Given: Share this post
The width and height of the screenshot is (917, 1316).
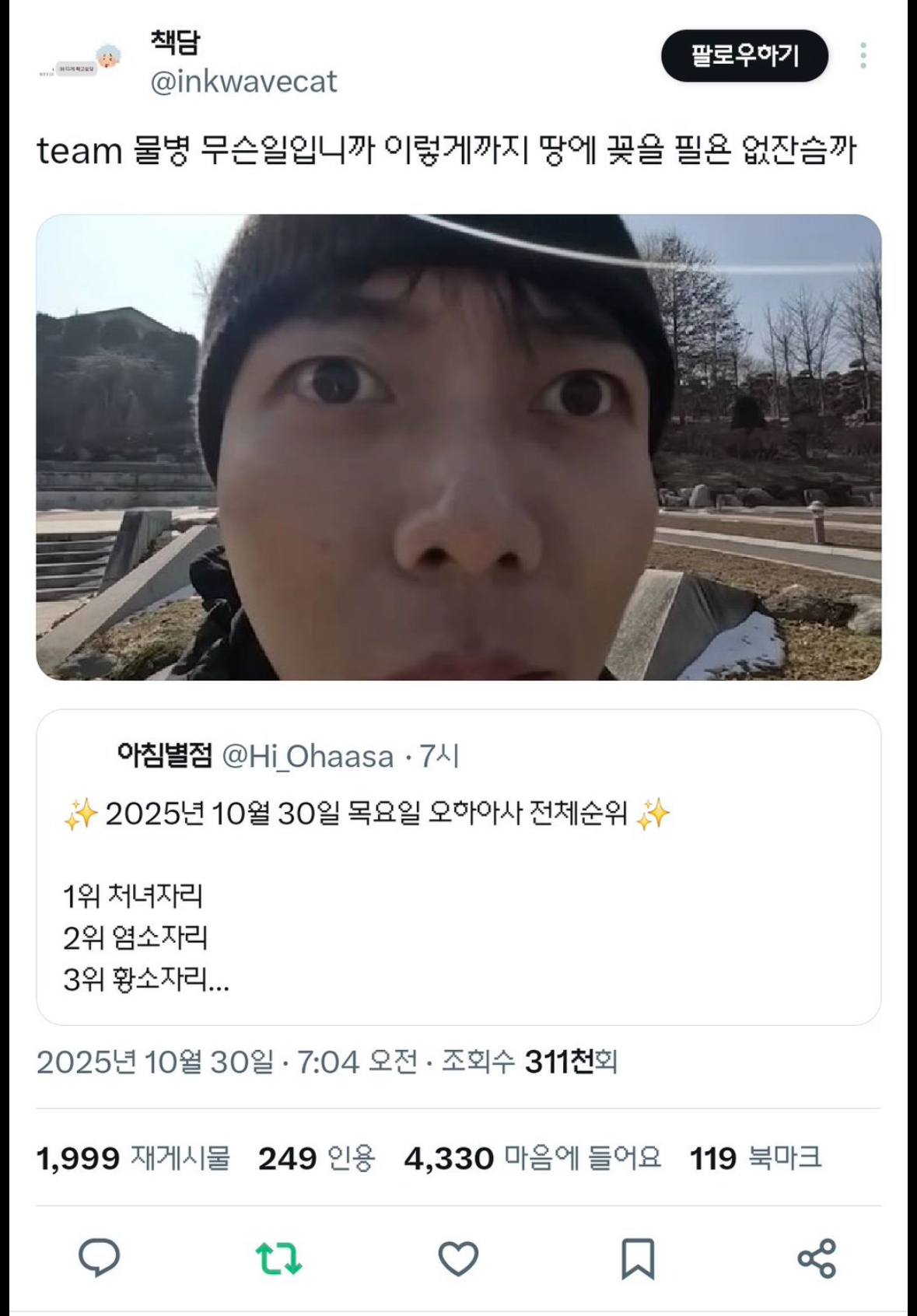Looking at the screenshot, I should 817,1258.
